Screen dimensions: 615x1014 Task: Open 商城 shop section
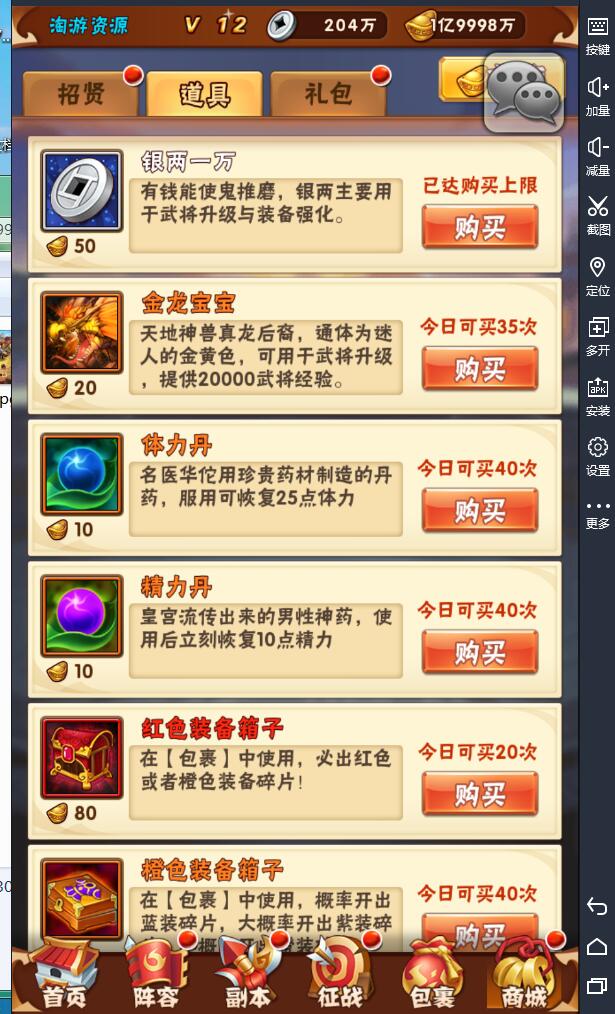point(523,975)
